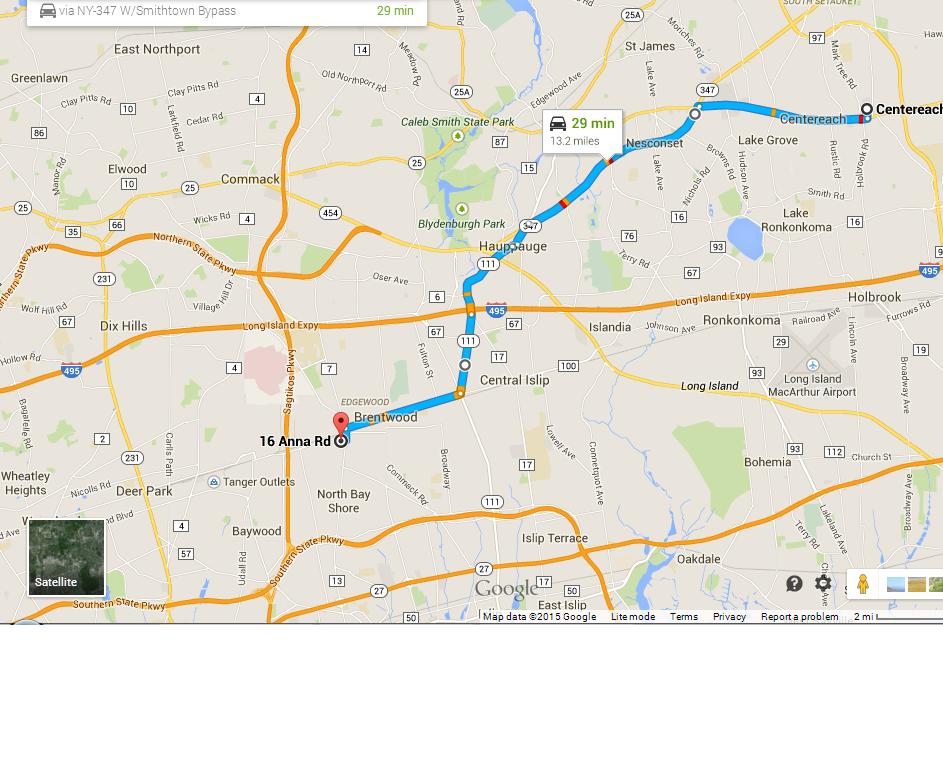Viewport: 943px width, 768px height.
Task: Open the Terms link
Action: [684, 617]
